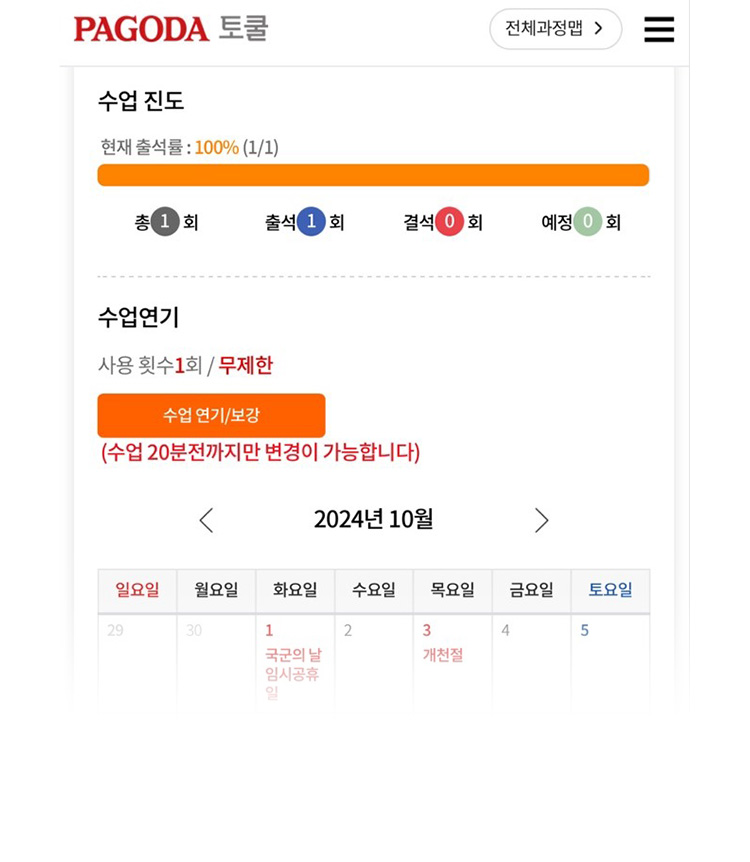Viewport: 750px width, 862px height.
Task: Go to the next month
Action: pyautogui.click(x=541, y=520)
